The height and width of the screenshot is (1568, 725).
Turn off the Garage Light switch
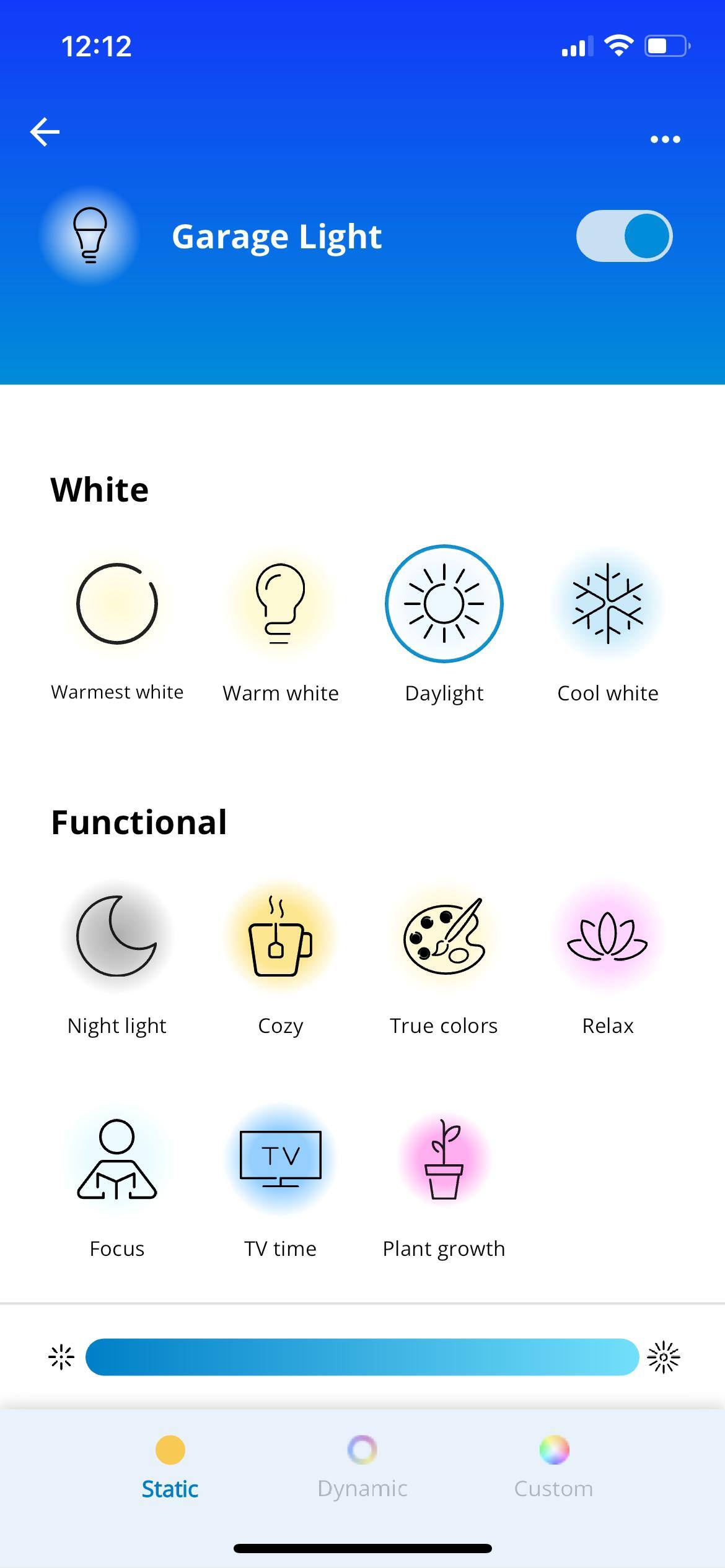(624, 236)
